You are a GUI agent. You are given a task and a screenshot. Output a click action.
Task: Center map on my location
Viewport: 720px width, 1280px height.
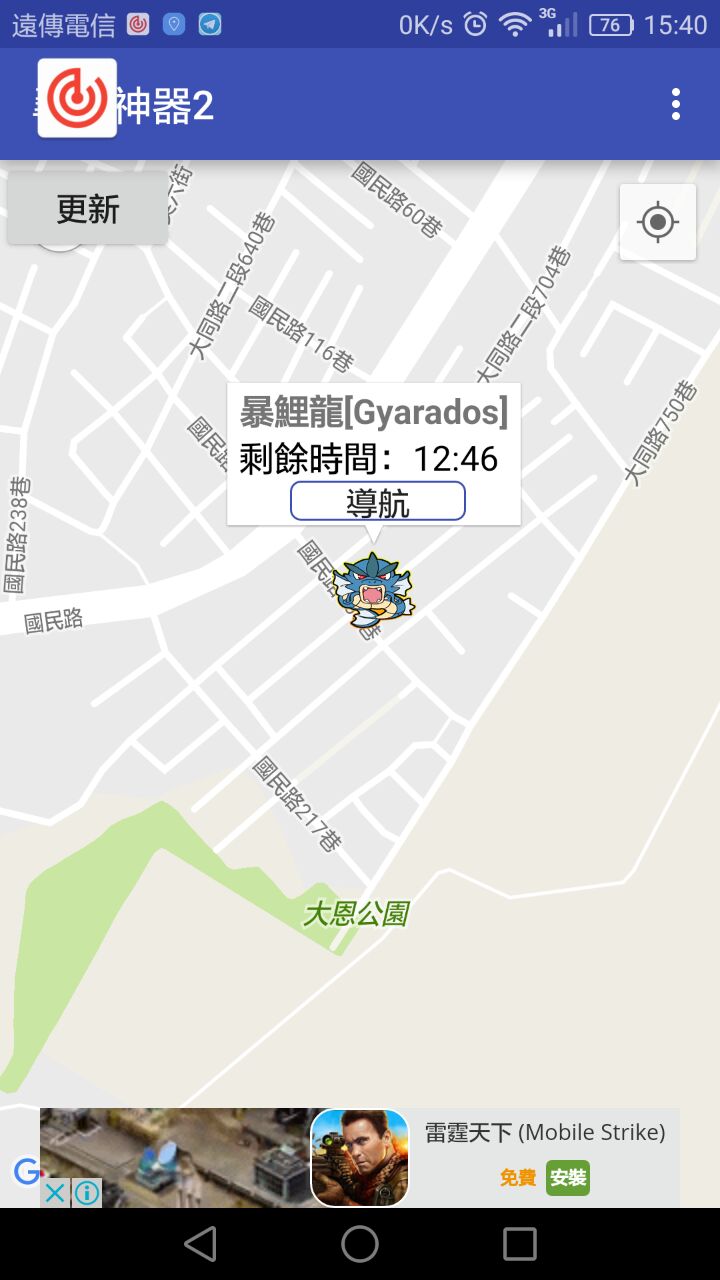(x=658, y=222)
